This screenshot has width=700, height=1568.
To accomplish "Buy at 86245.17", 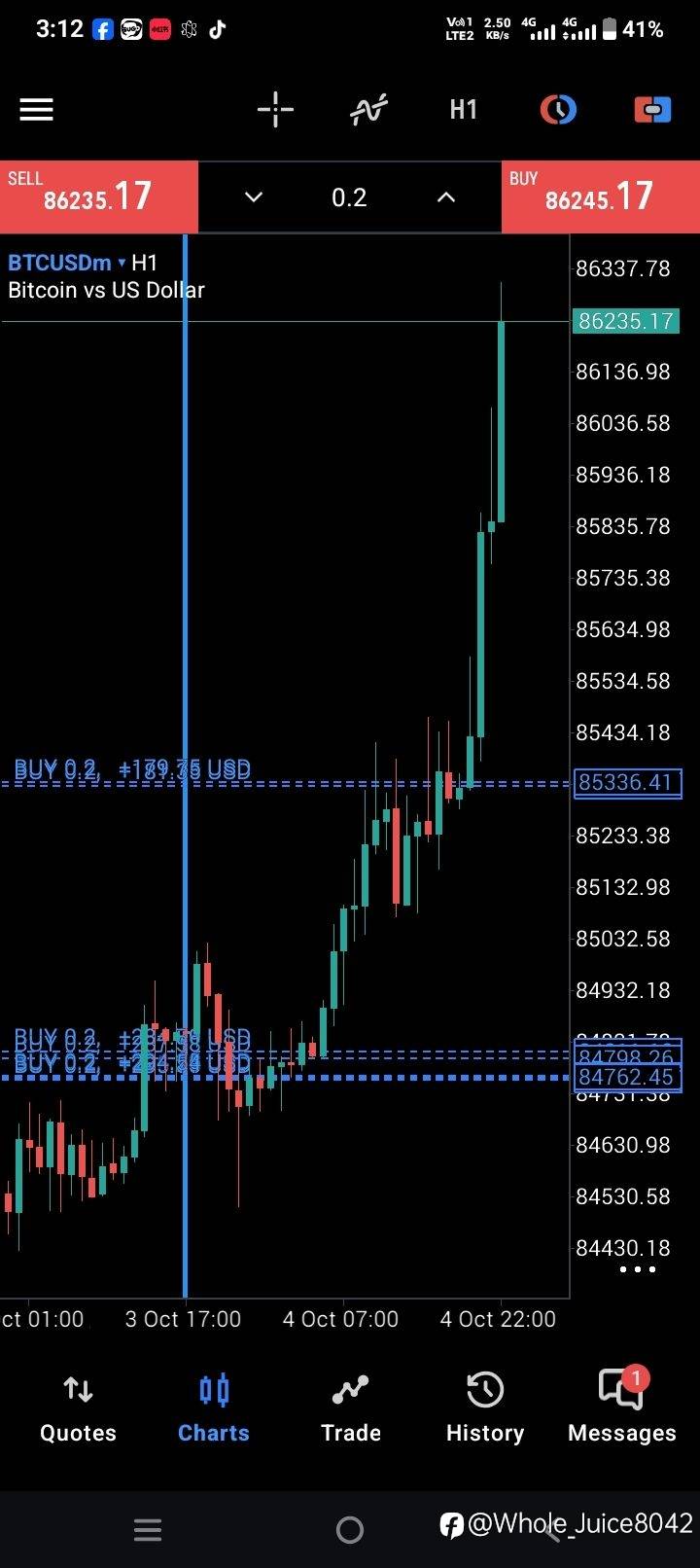I will point(601,196).
